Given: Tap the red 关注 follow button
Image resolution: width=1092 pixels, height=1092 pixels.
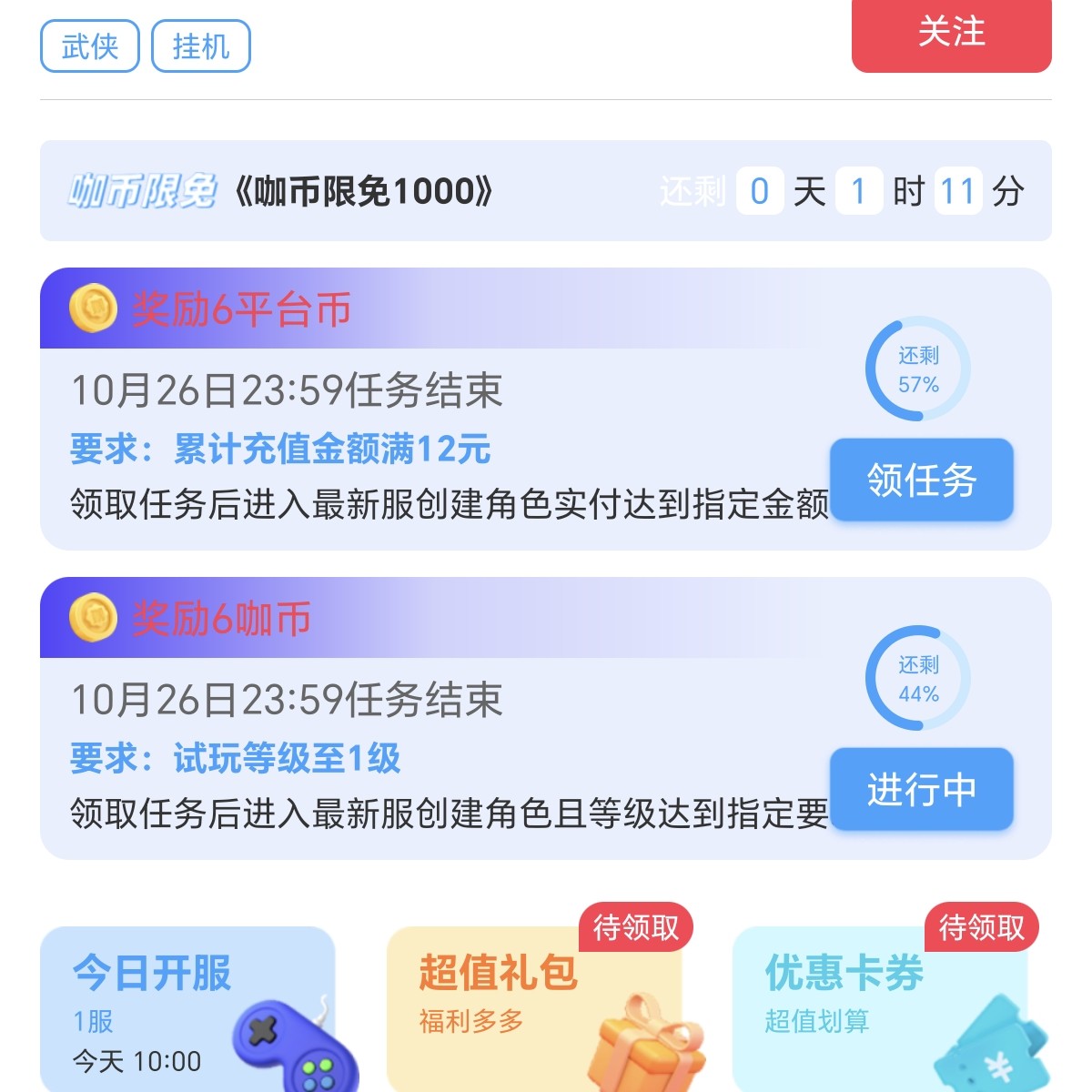Looking at the screenshot, I should point(951,34).
